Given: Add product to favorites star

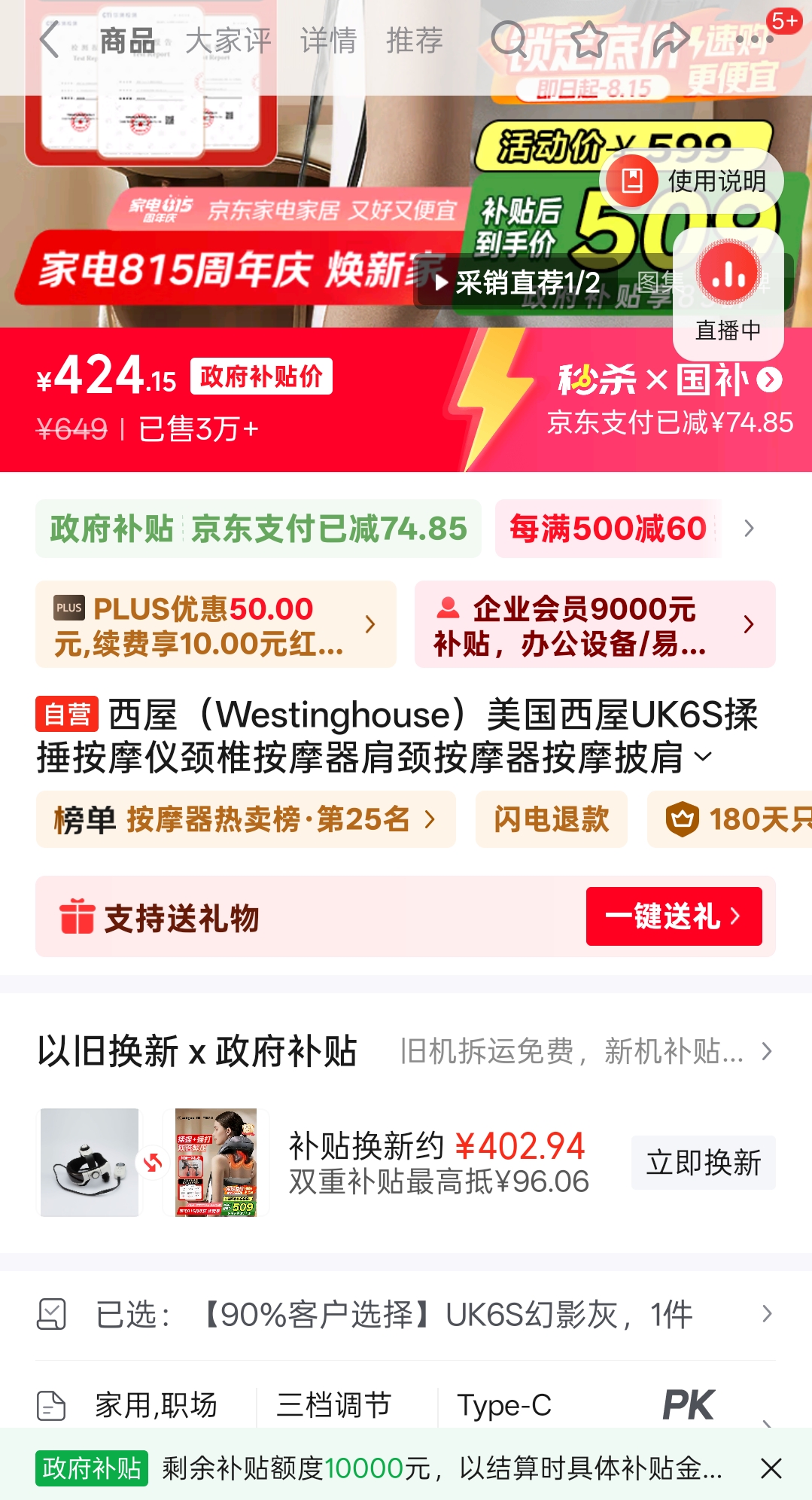Looking at the screenshot, I should coord(589,39).
